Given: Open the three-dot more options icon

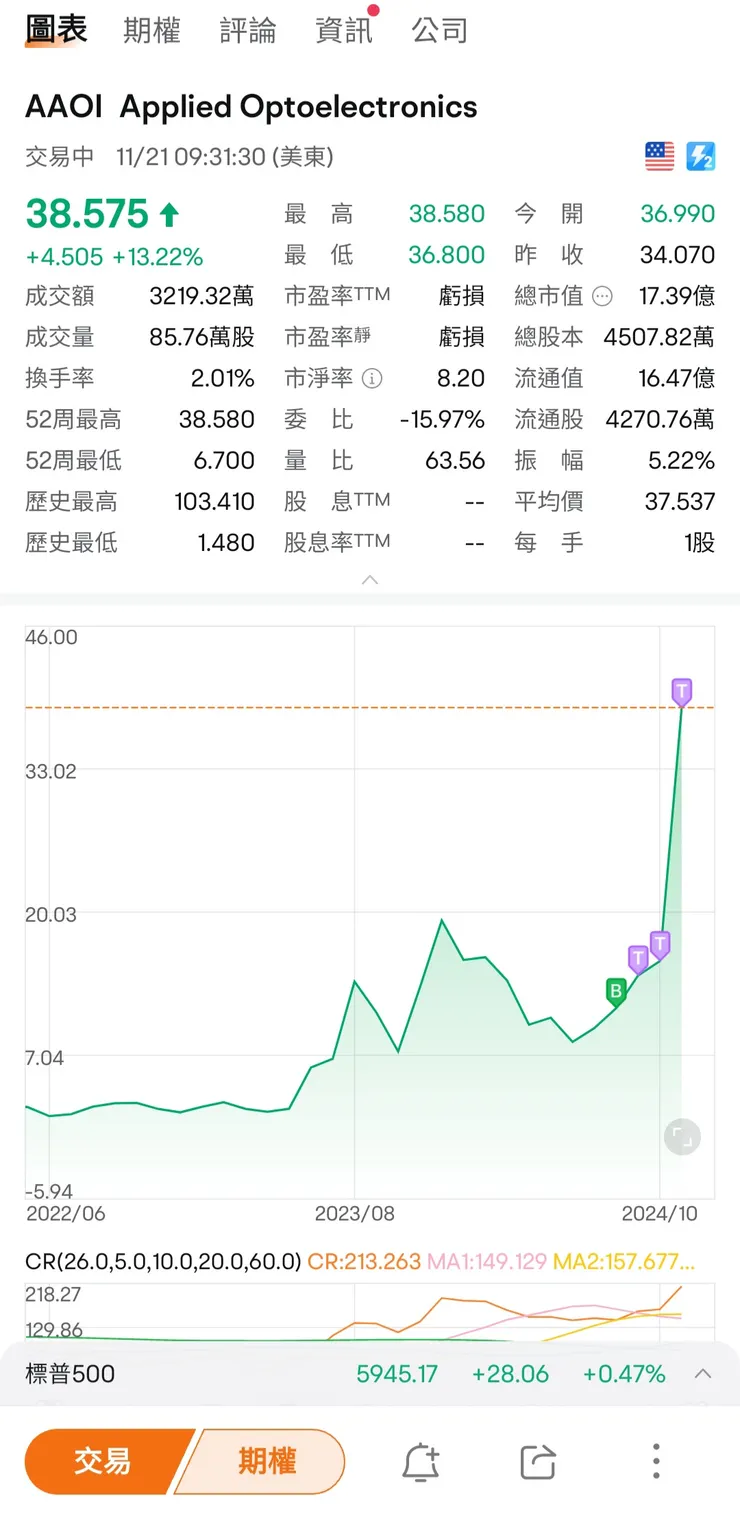Looking at the screenshot, I should tap(655, 1461).
